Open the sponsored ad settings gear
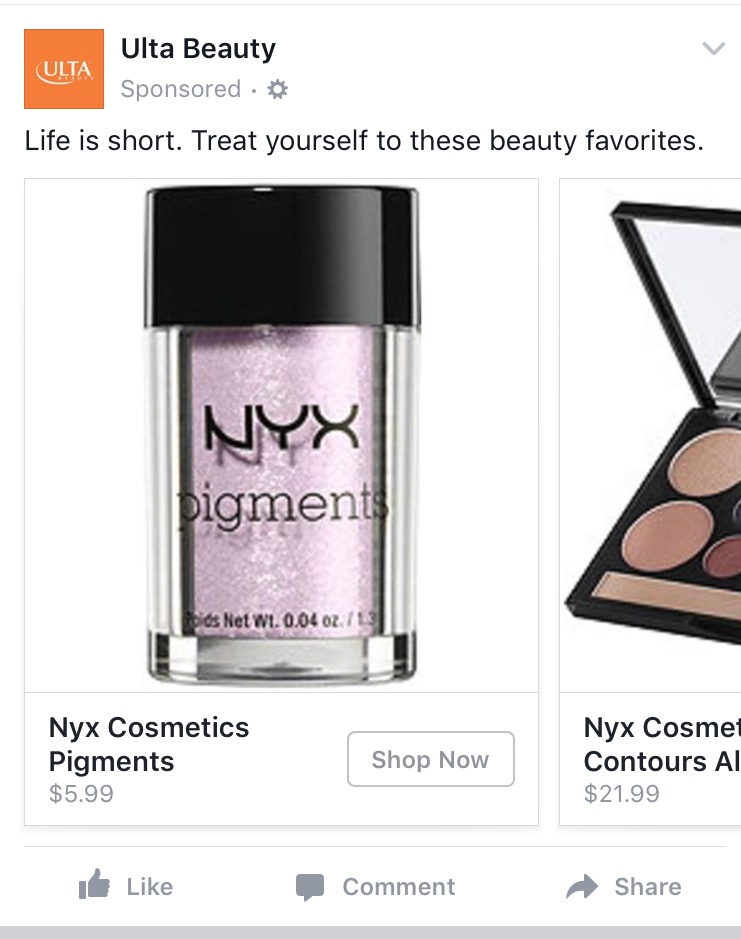The height and width of the screenshot is (939, 741). [278, 90]
